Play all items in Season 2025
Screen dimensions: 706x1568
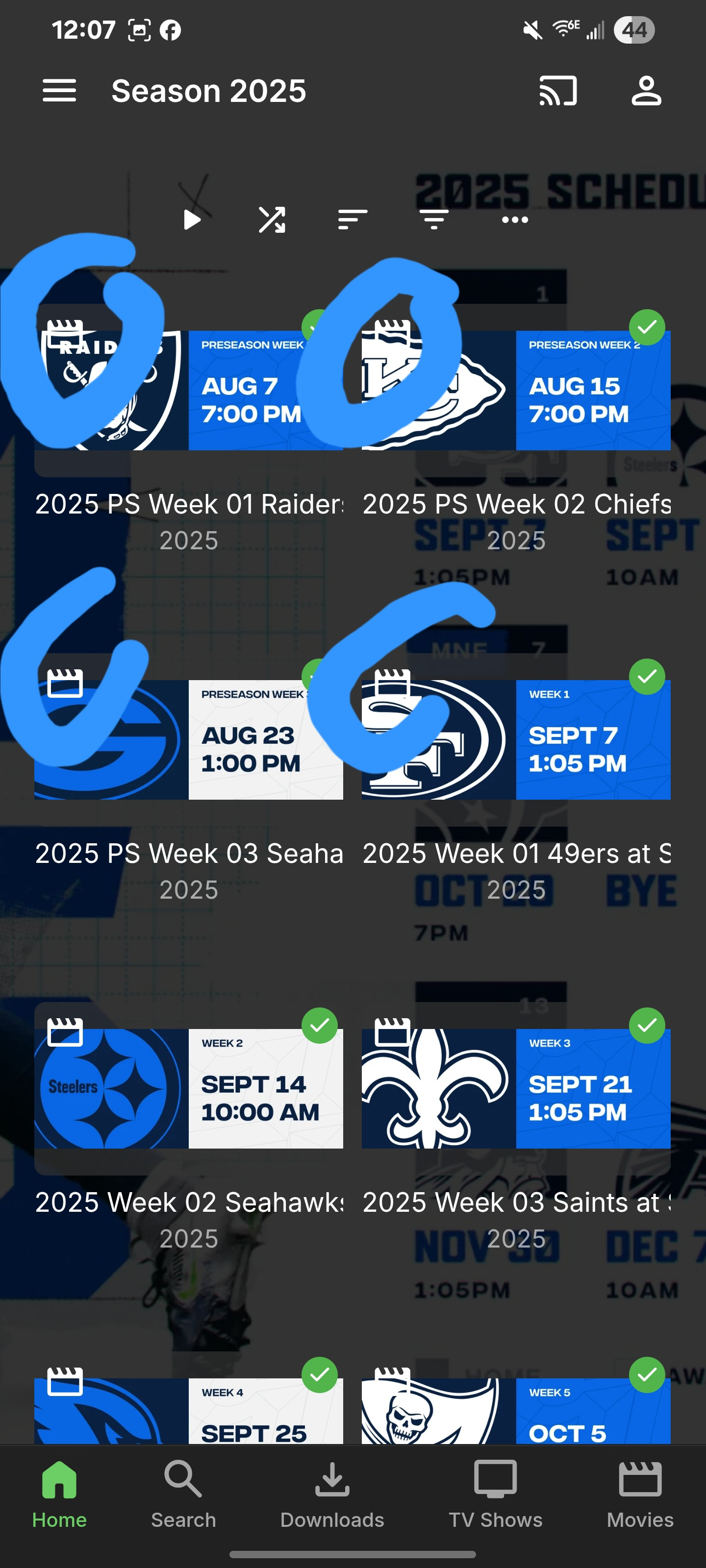click(x=192, y=220)
